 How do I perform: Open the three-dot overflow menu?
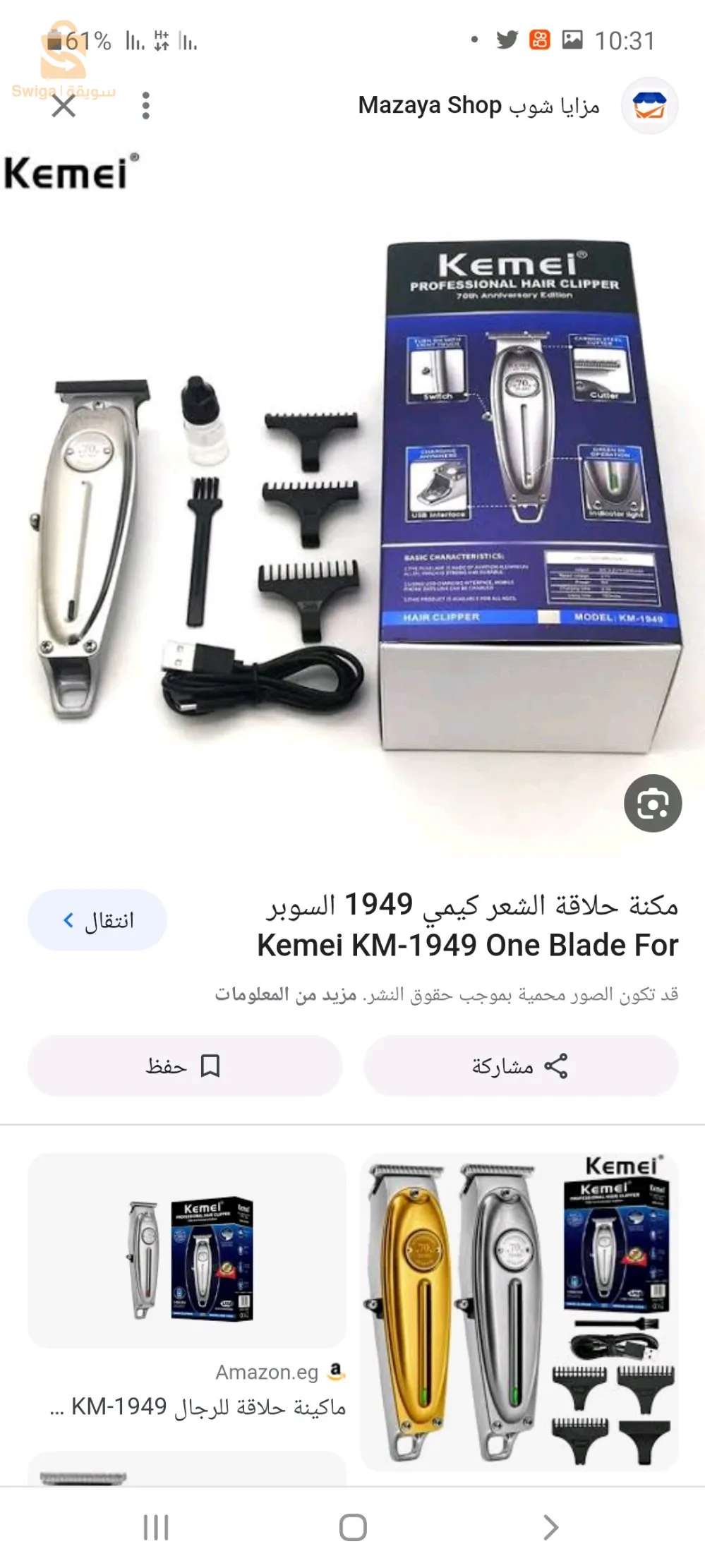(x=145, y=106)
